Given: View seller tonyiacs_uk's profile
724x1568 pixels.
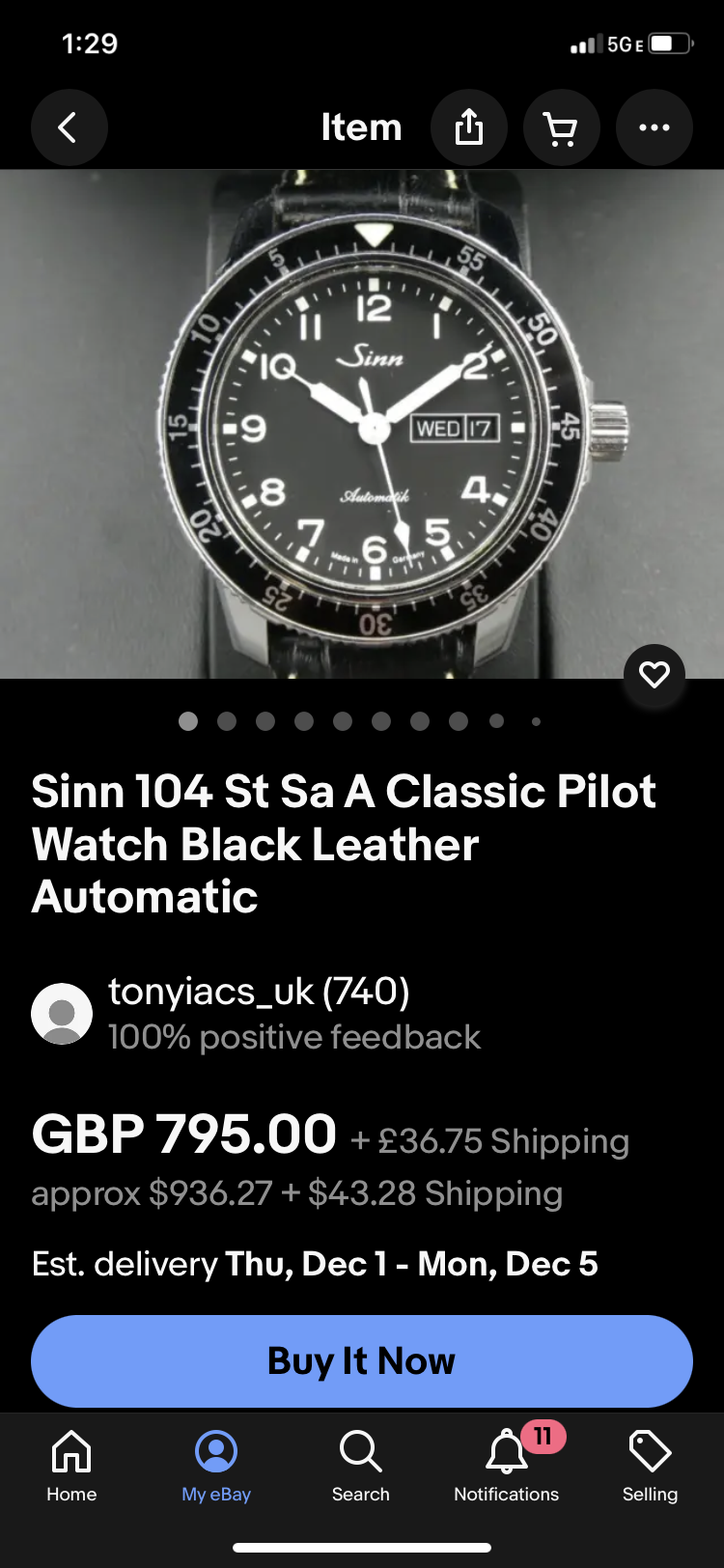Looking at the screenshot, I should pyautogui.click(x=258, y=993).
